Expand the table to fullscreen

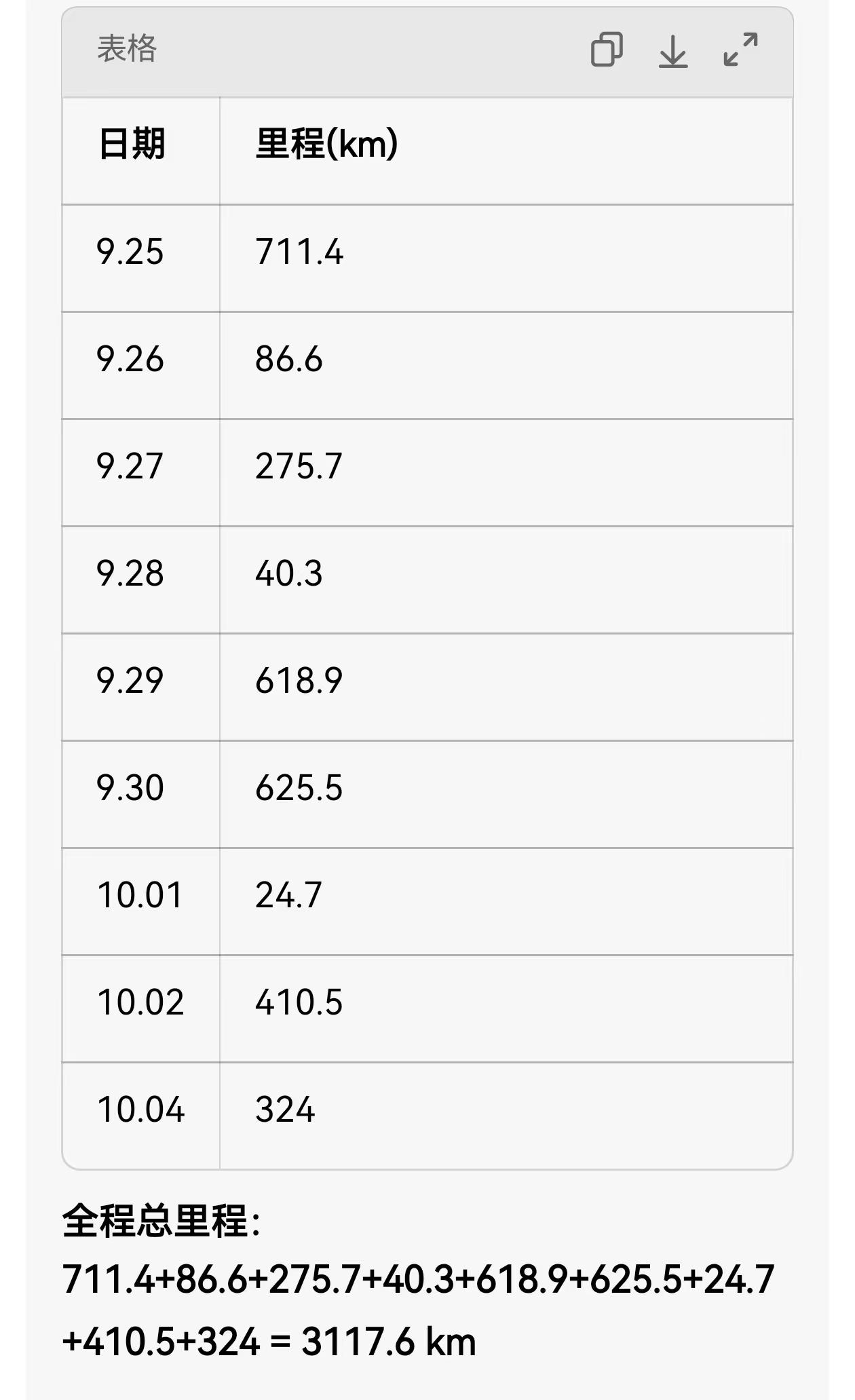pyautogui.click(x=740, y=50)
